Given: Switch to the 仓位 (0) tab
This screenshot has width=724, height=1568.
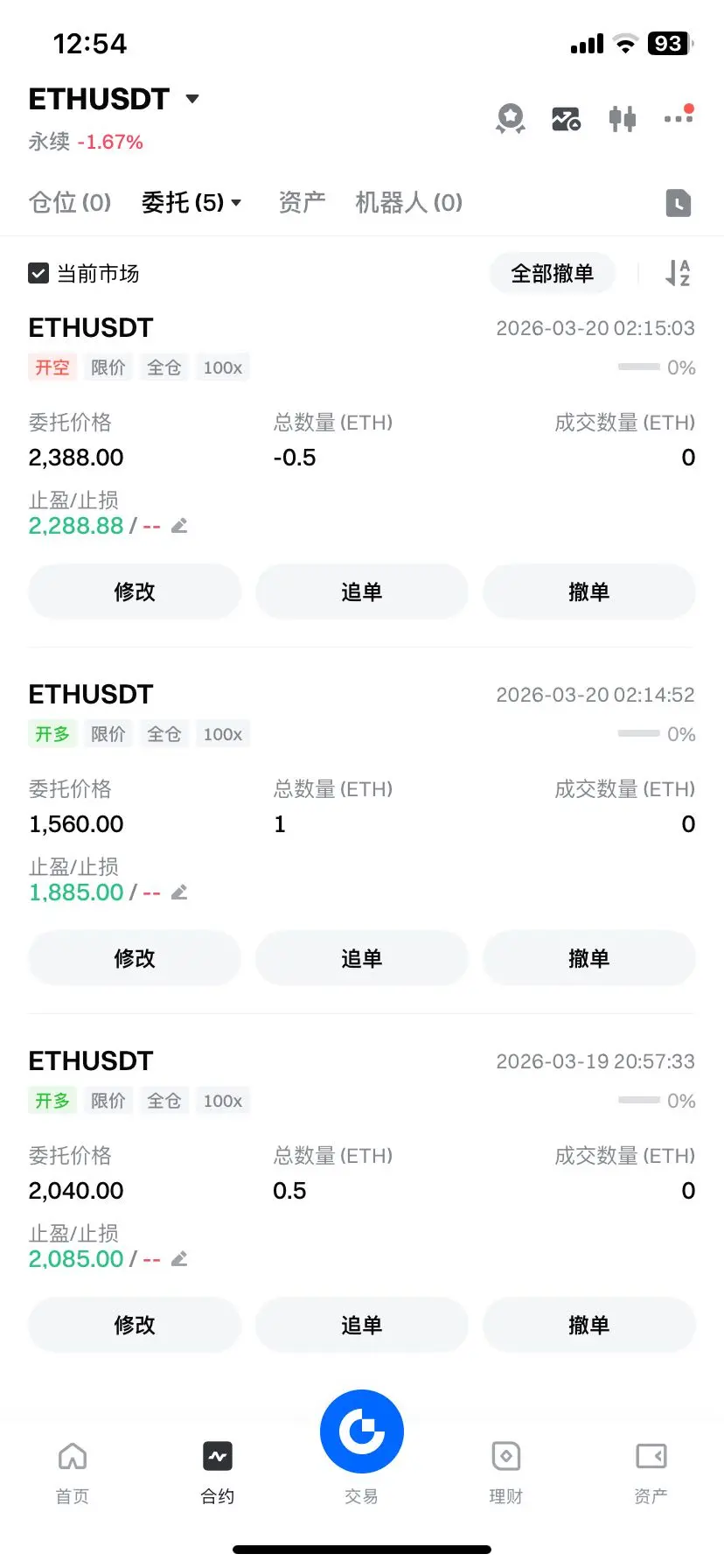Looking at the screenshot, I should 70,203.
